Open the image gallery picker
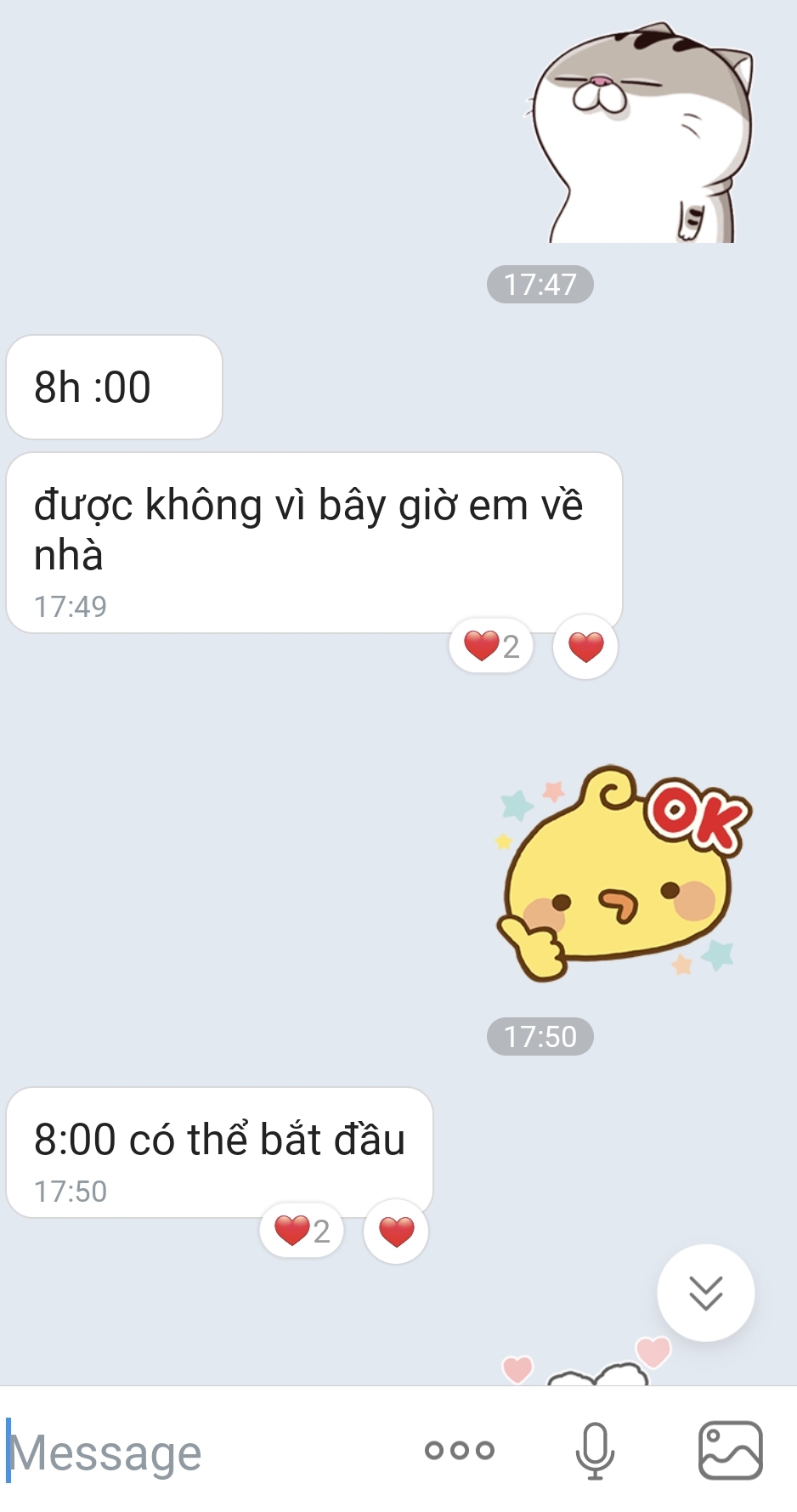The height and width of the screenshot is (1512, 797). pos(730,1450)
